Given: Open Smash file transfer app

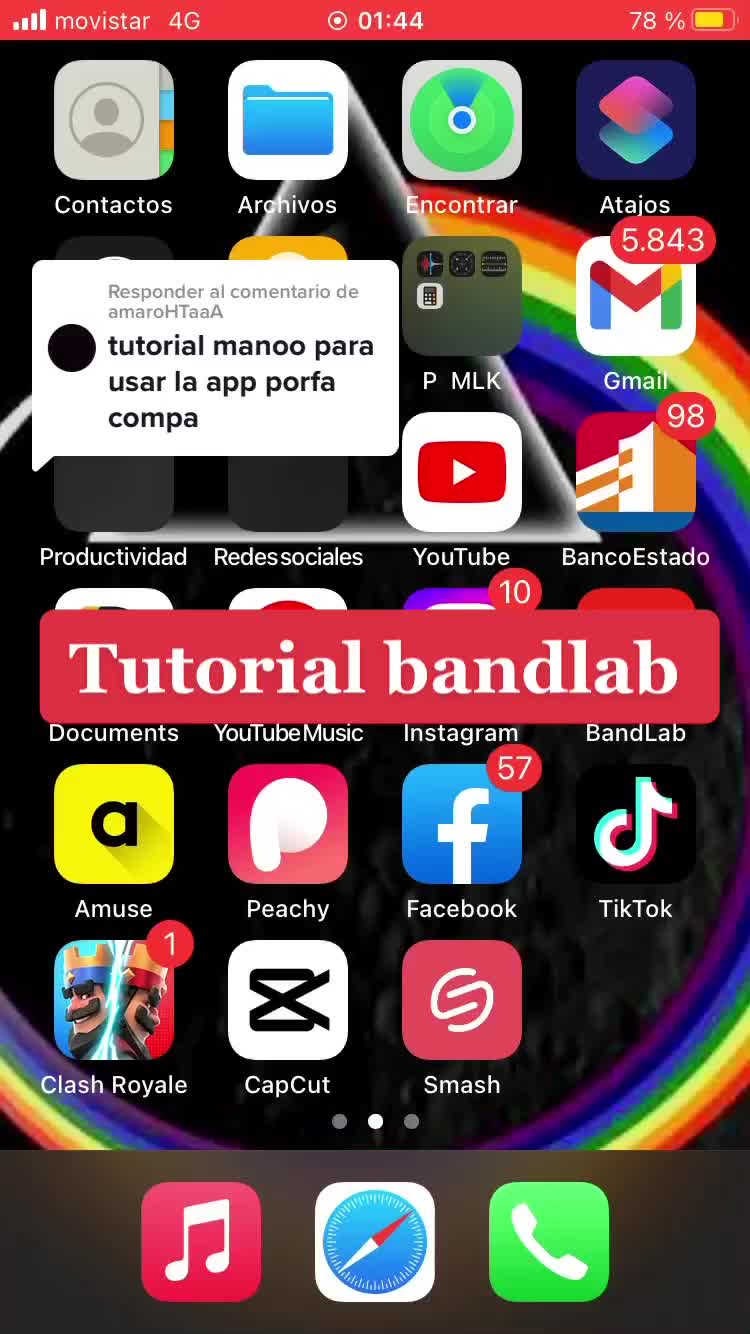Looking at the screenshot, I should [461, 1000].
